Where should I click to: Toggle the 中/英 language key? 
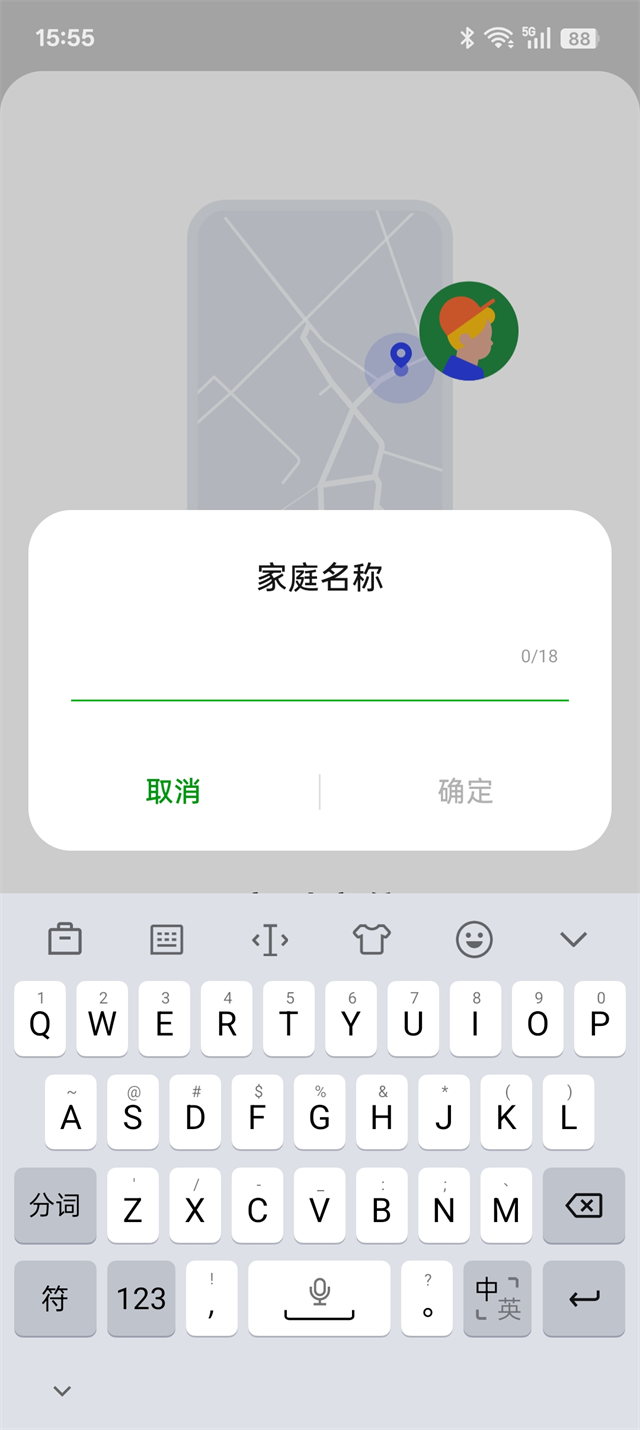[x=498, y=1298]
